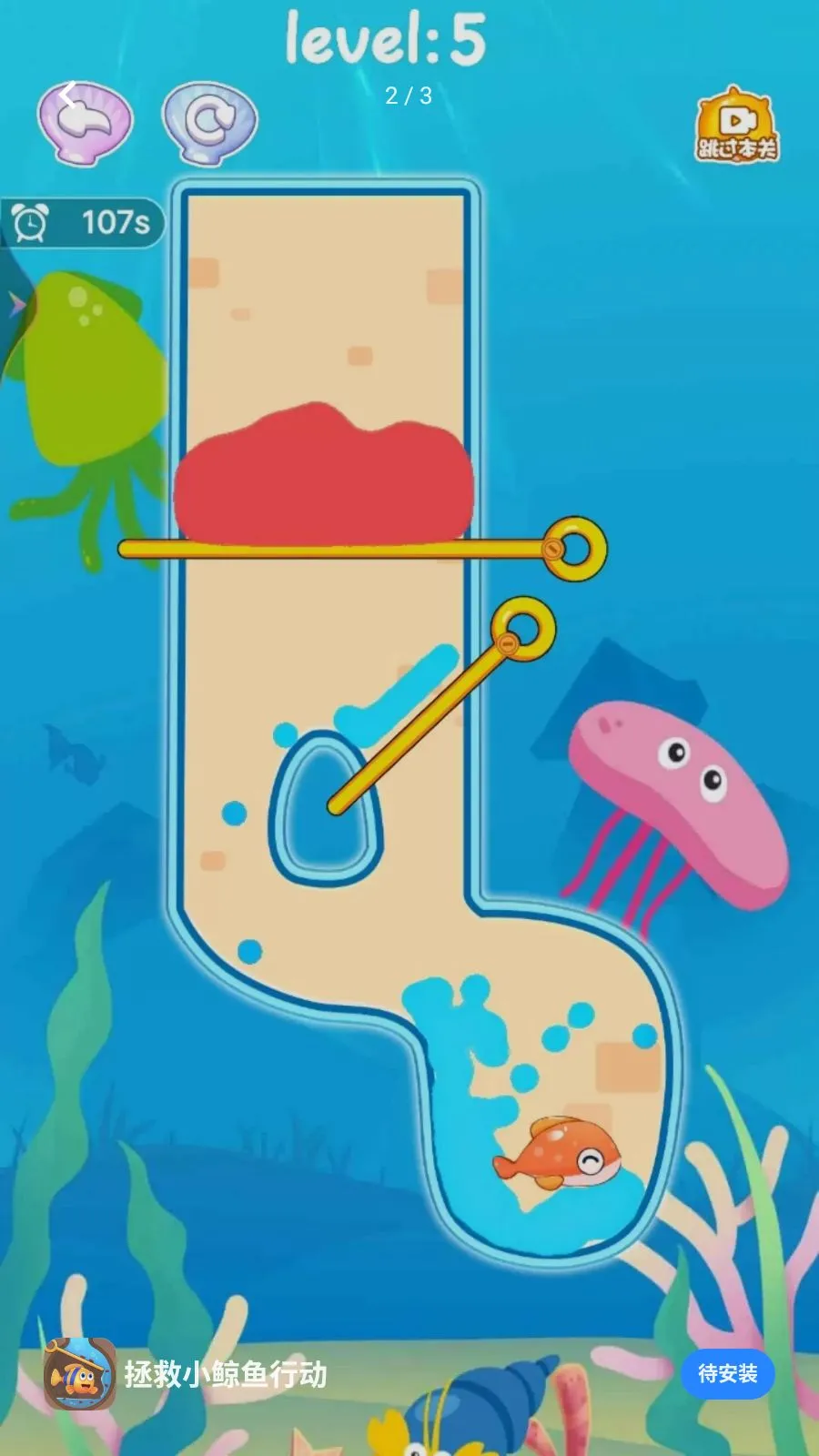
Task: Pull the diagonal pin near the water
Action: [522, 630]
